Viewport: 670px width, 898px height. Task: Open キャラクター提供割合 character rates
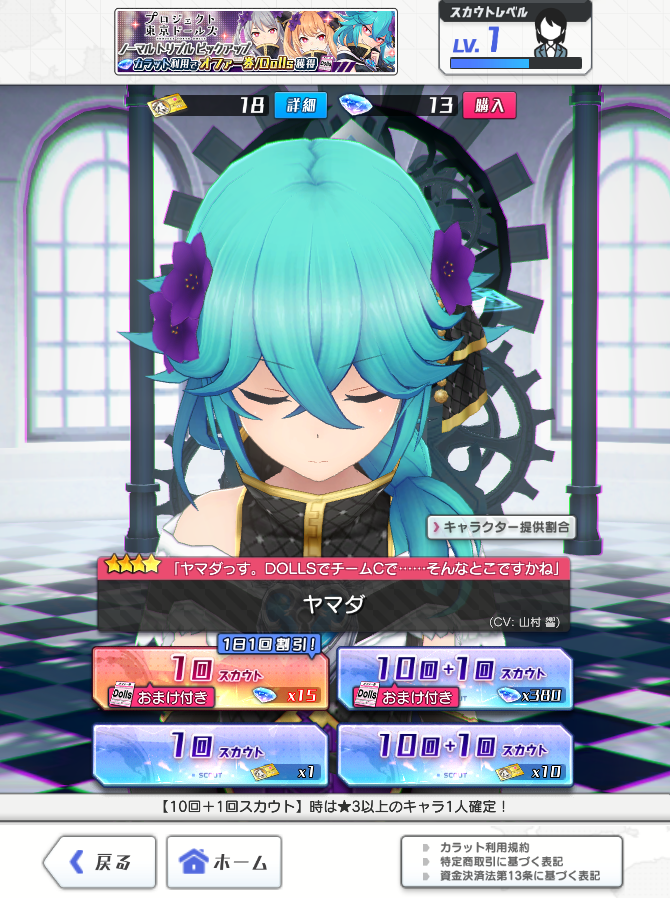coord(502,527)
